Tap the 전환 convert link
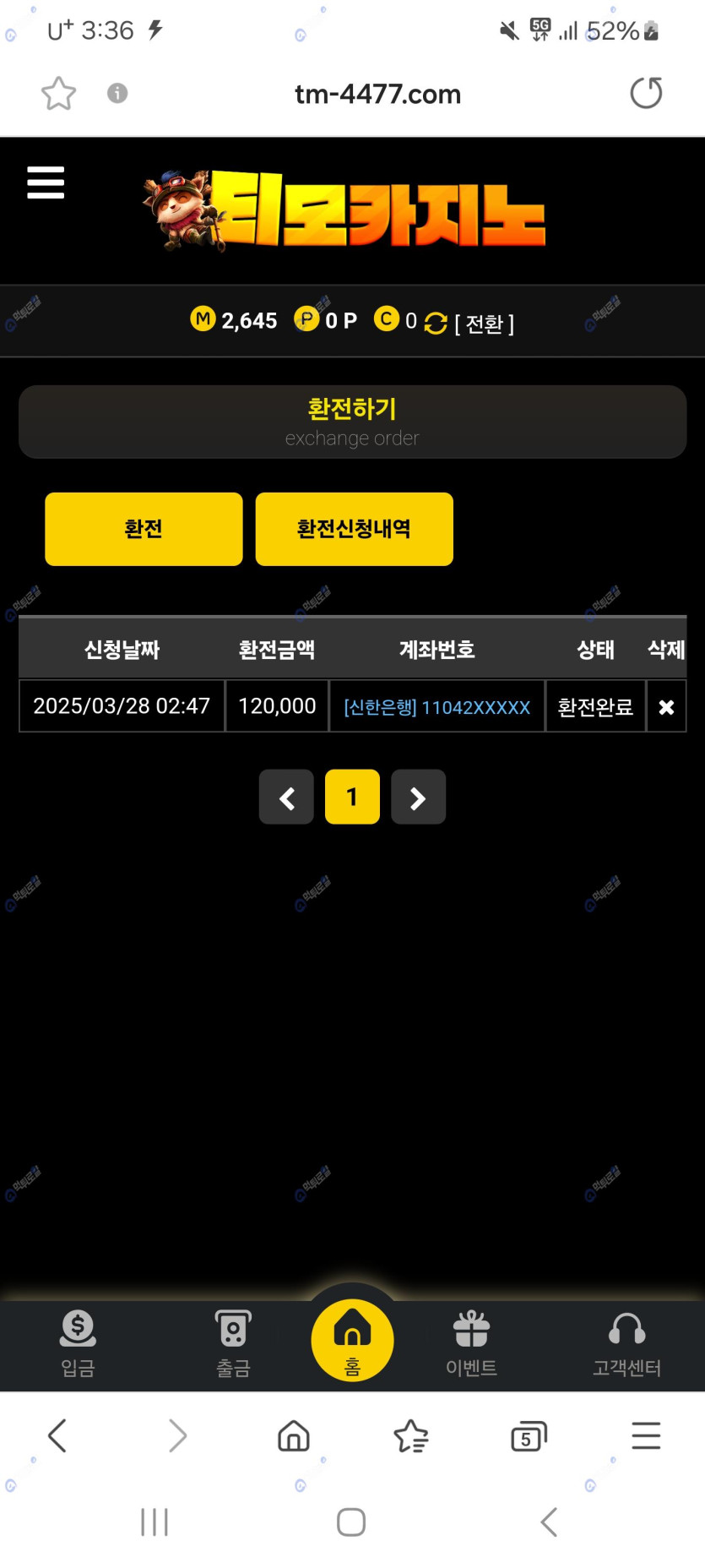Screen dimensions: 705x1568 coord(484,324)
